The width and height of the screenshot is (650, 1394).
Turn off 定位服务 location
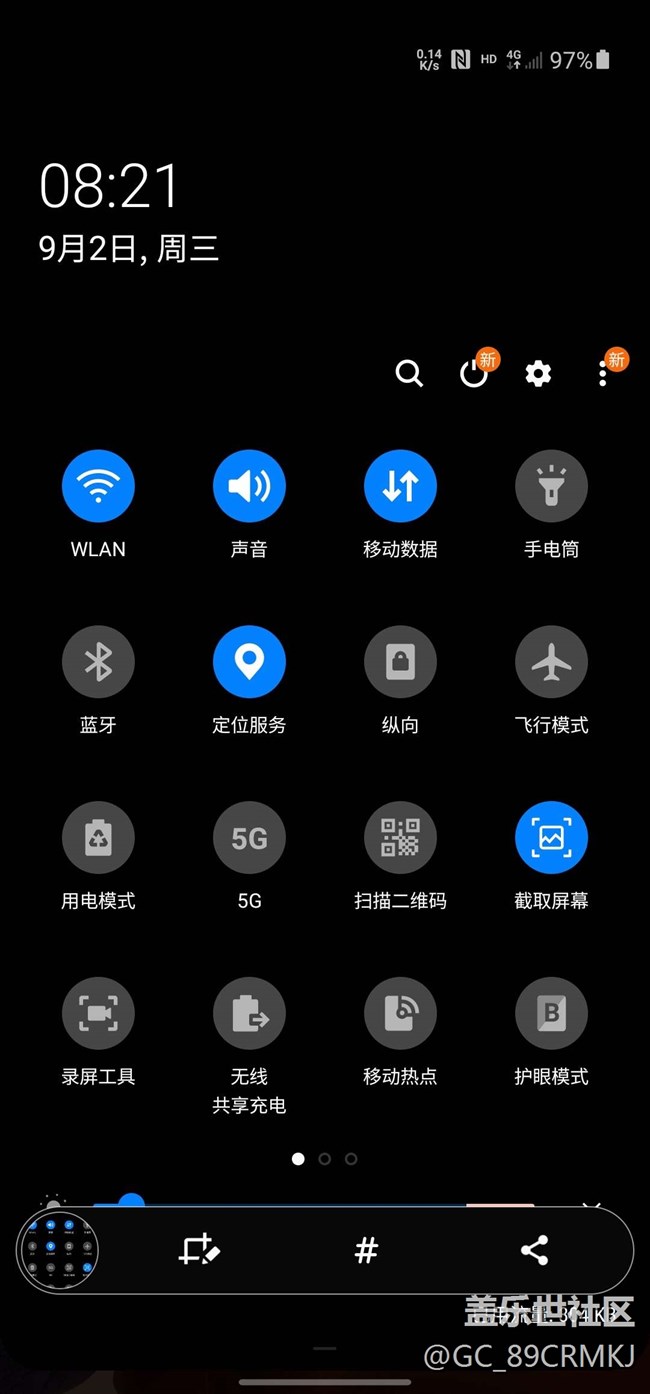point(249,662)
